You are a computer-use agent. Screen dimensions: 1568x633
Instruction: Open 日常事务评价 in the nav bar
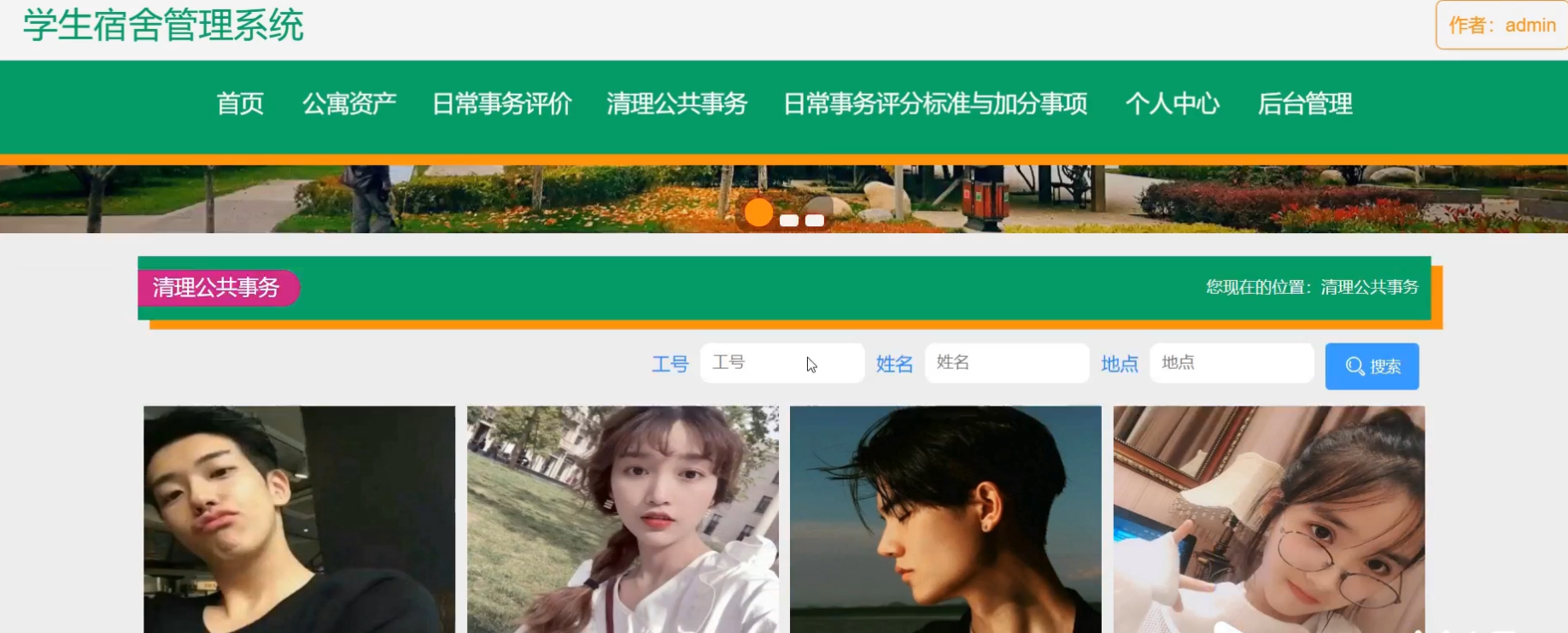point(501,104)
